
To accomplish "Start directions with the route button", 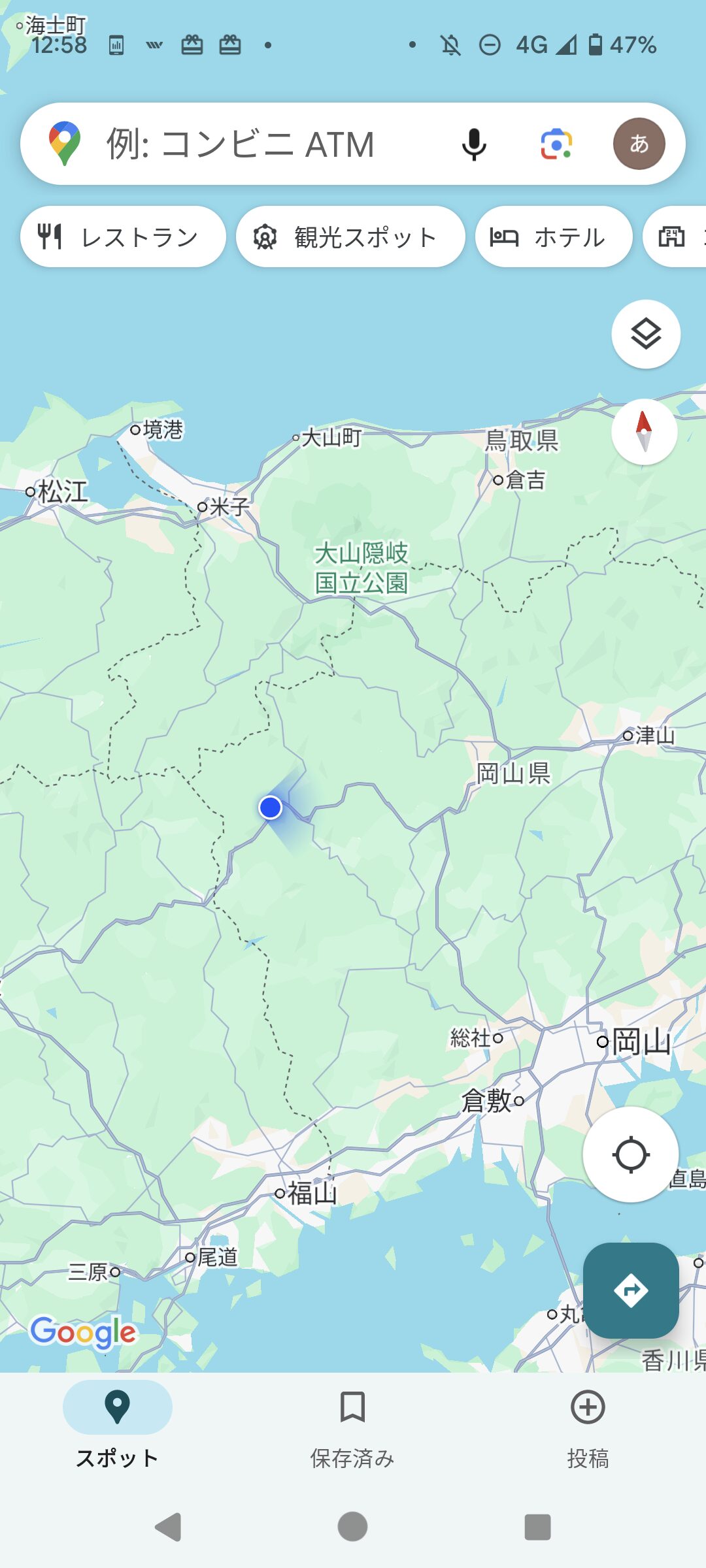I will [630, 1290].
